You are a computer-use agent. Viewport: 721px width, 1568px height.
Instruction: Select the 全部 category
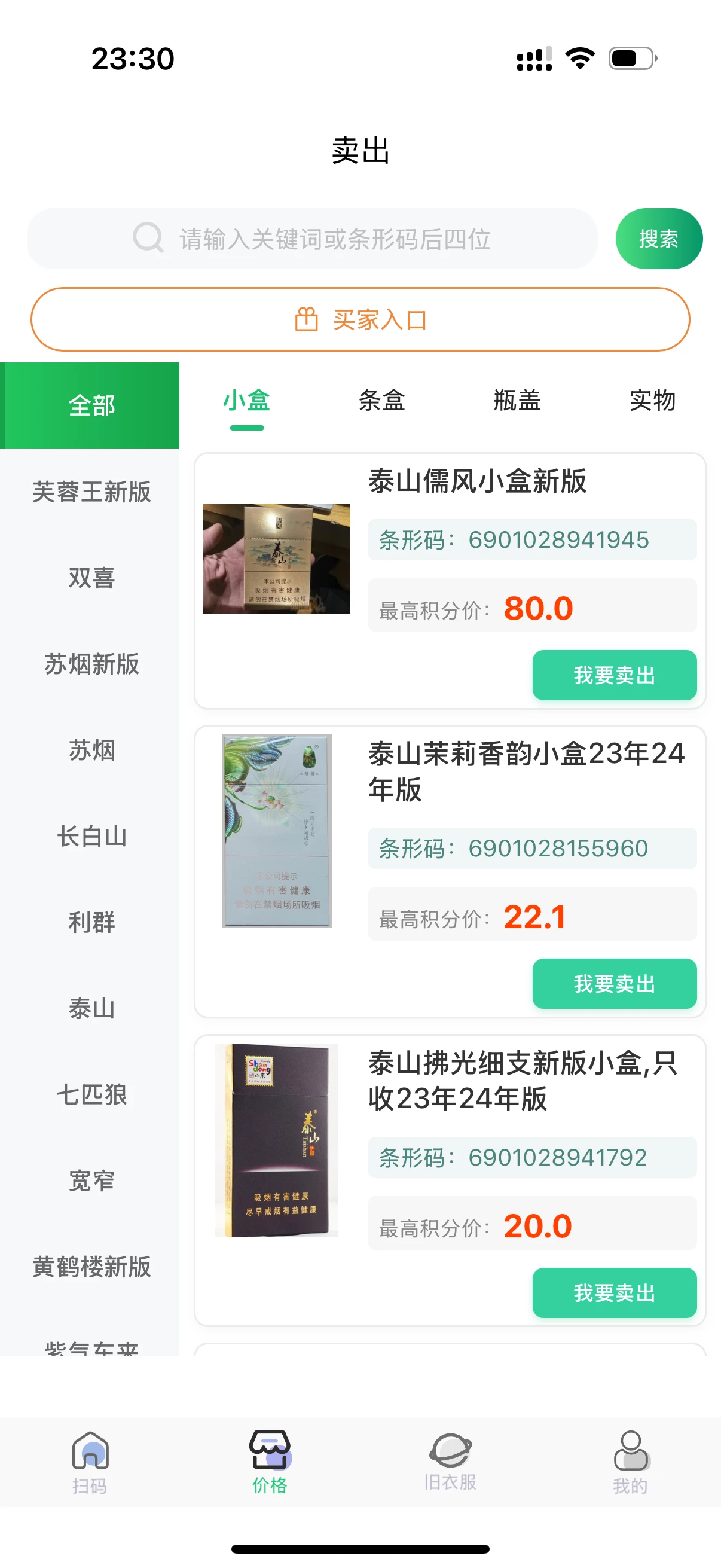pyautogui.click(x=90, y=405)
